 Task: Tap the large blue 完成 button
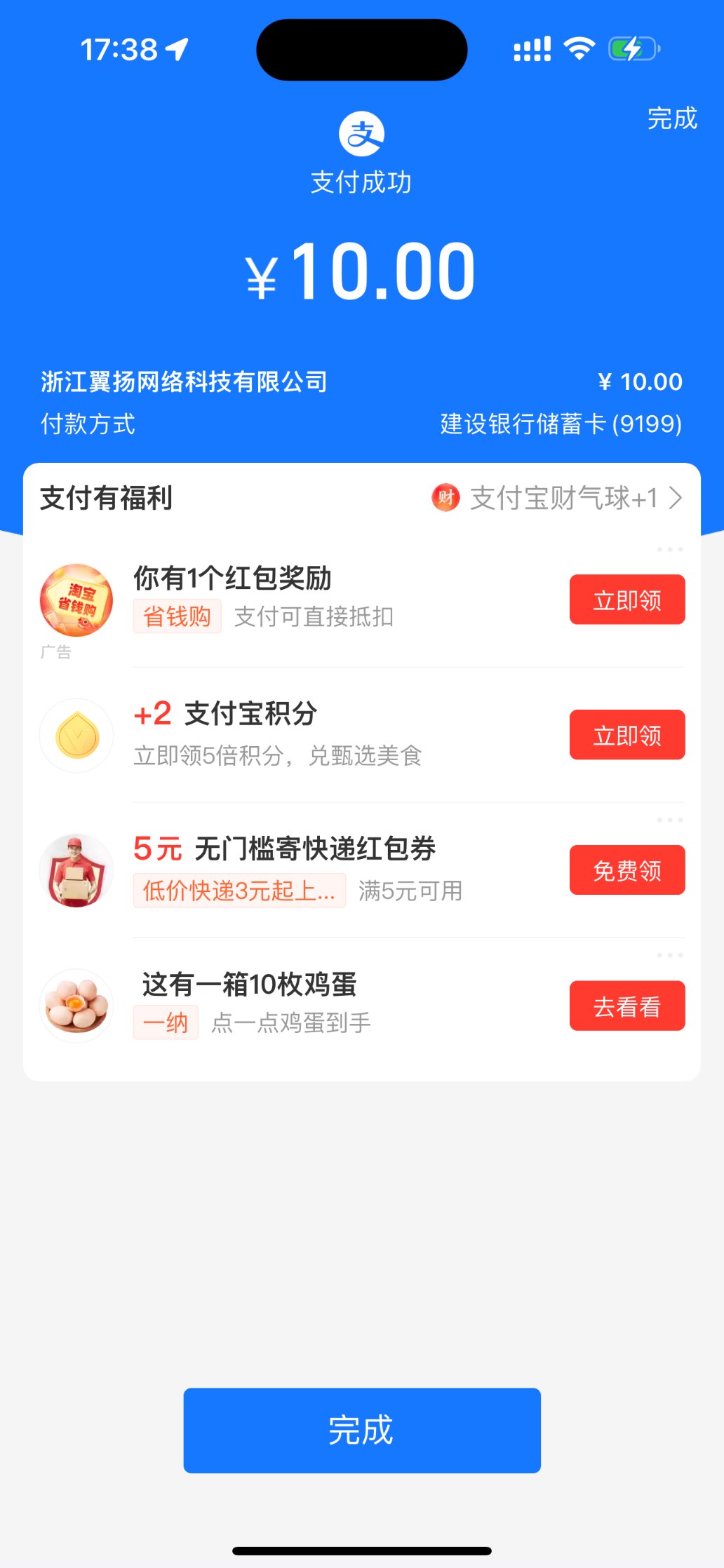coord(362,1430)
